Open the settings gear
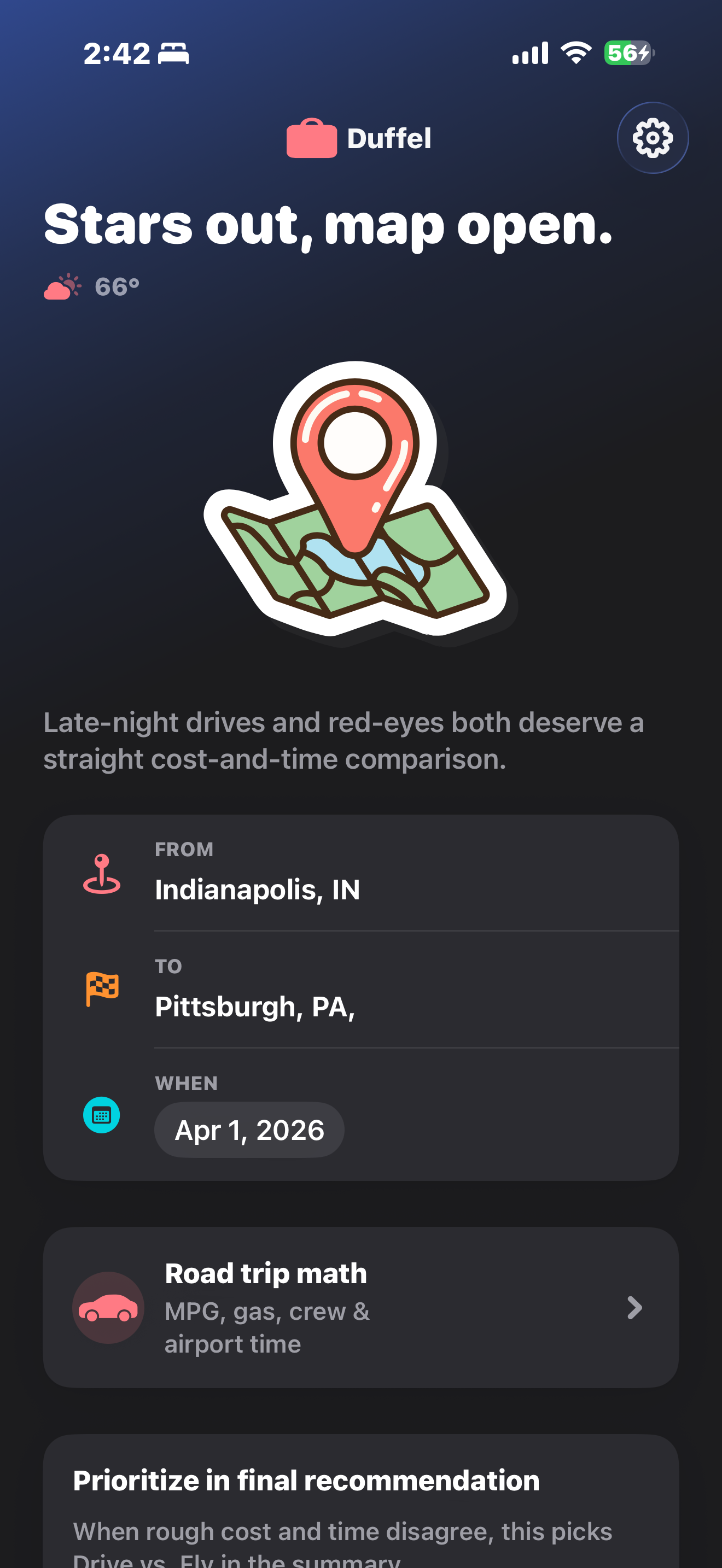This screenshot has height=1568, width=722. [x=653, y=138]
